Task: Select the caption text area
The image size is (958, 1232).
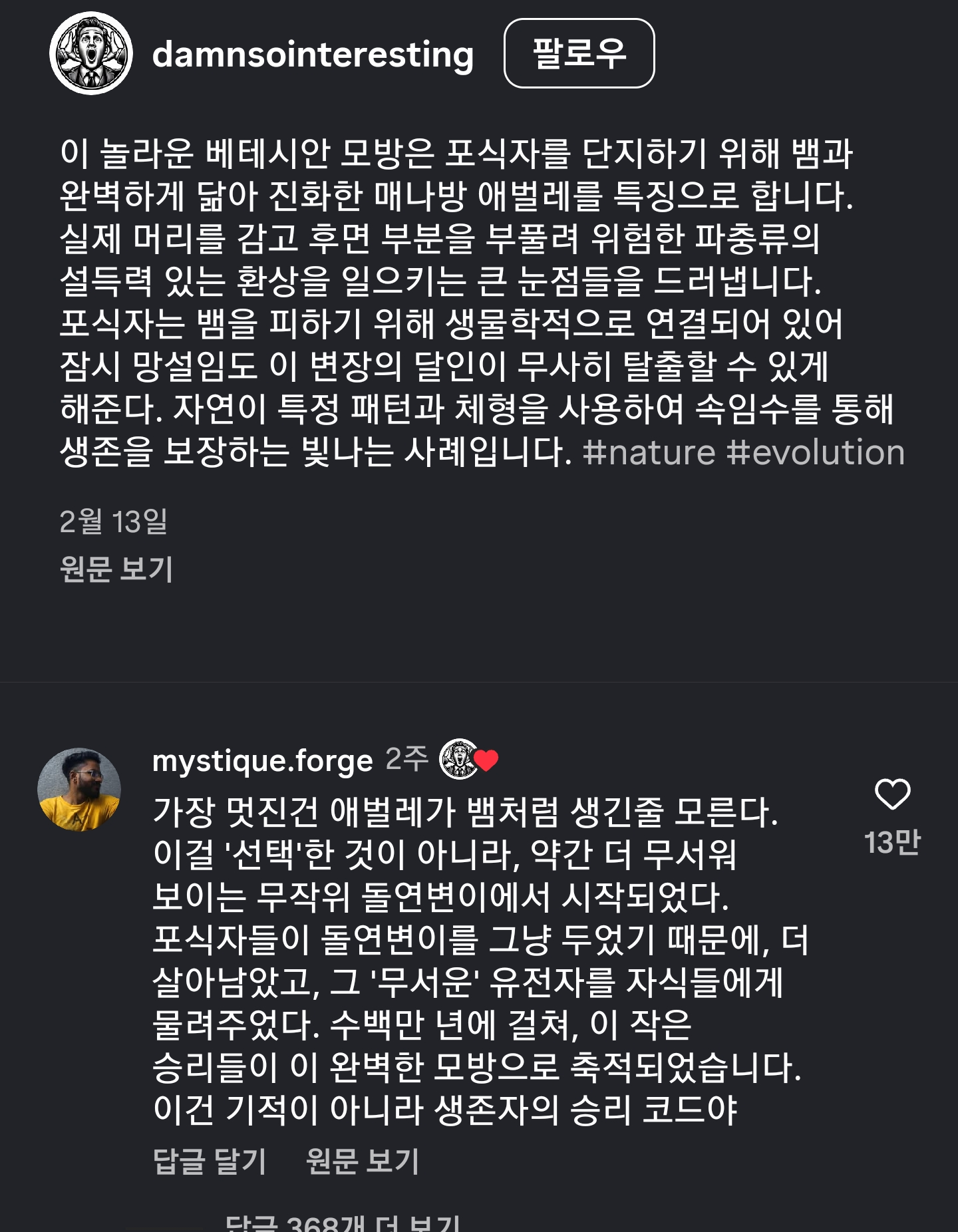Action: pos(479,299)
